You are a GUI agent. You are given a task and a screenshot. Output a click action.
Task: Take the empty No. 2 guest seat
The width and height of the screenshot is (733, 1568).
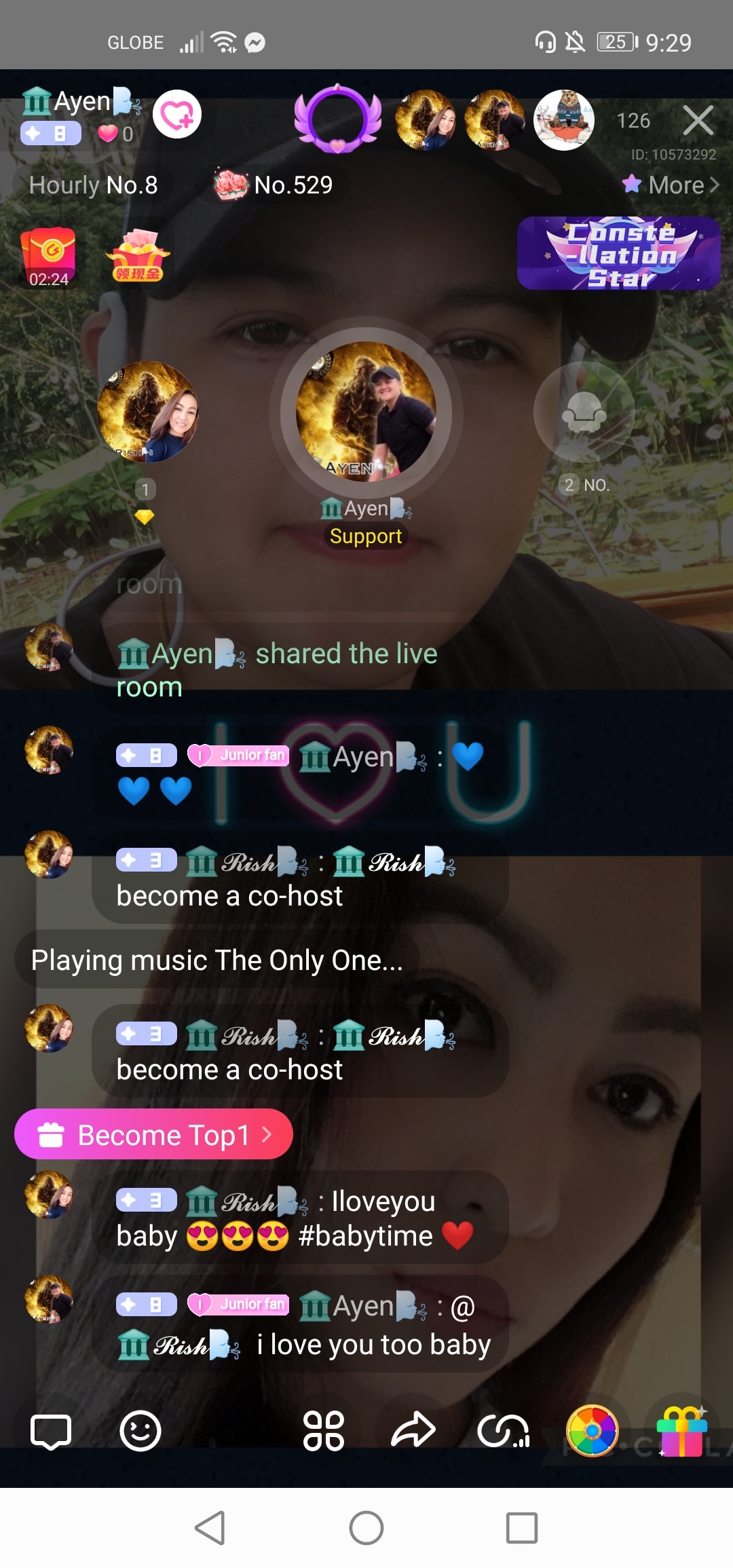[x=584, y=412]
